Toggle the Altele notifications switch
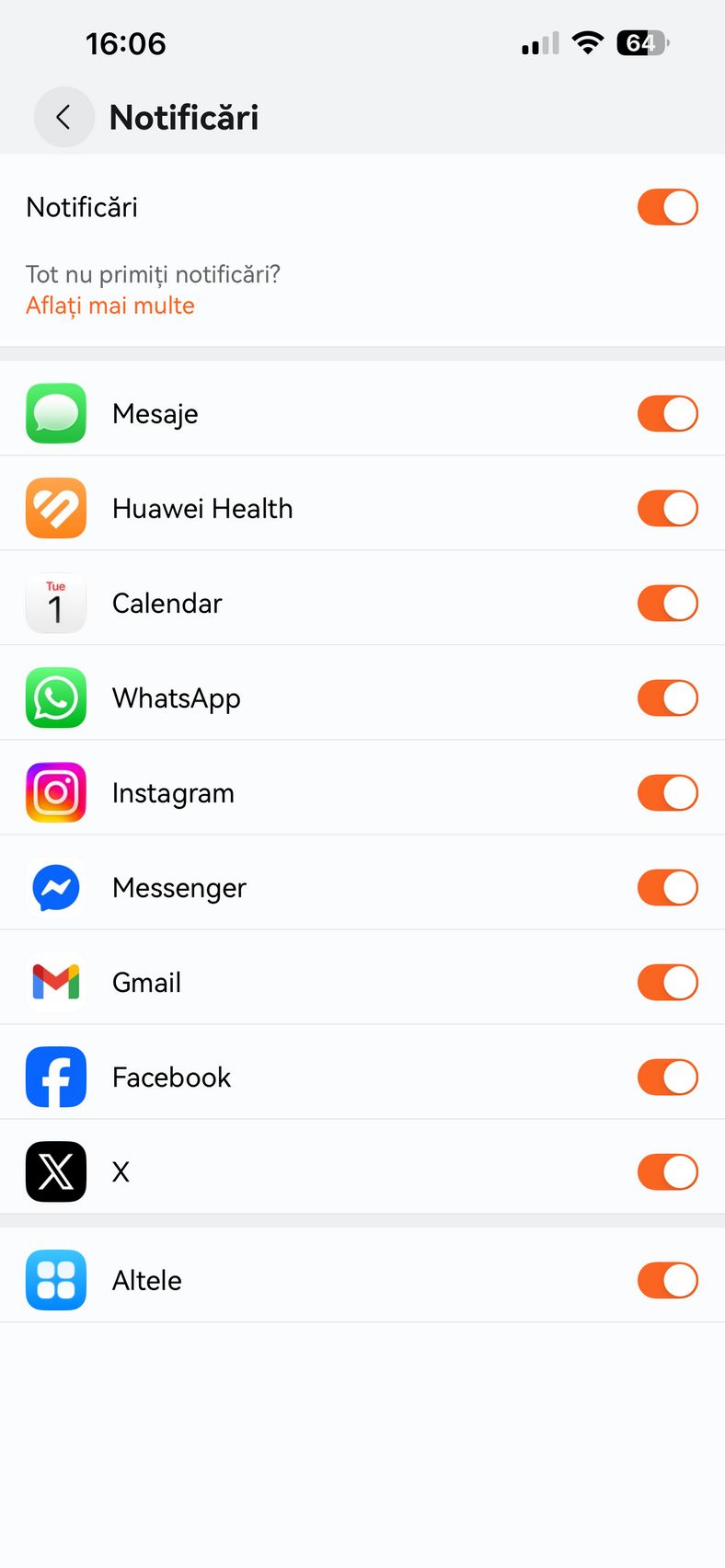Screen dimensions: 725x1568 [x=667, y=1281]
